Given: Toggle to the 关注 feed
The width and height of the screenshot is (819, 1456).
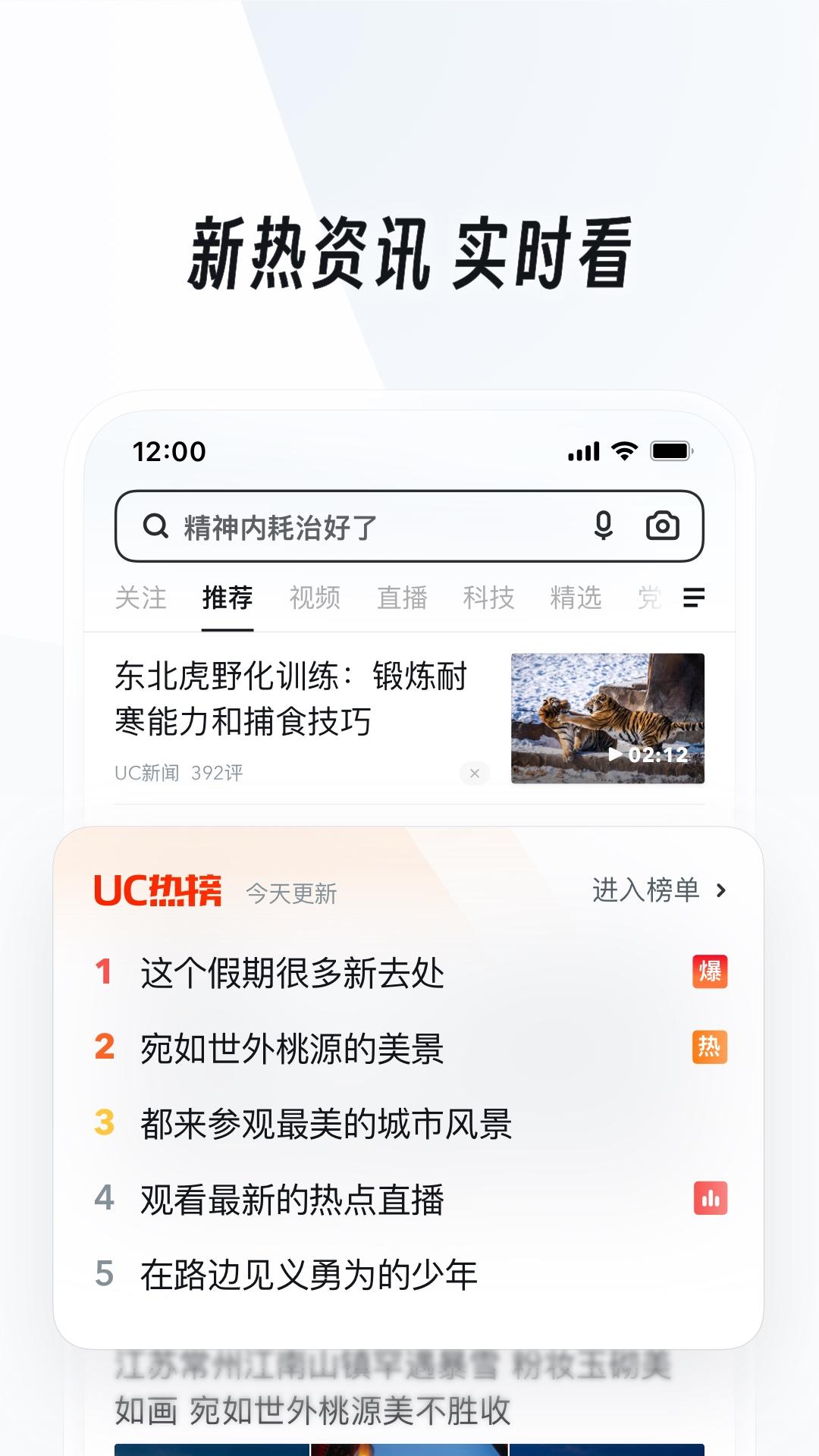Looking at the screenshot, I should click(144, 598).
